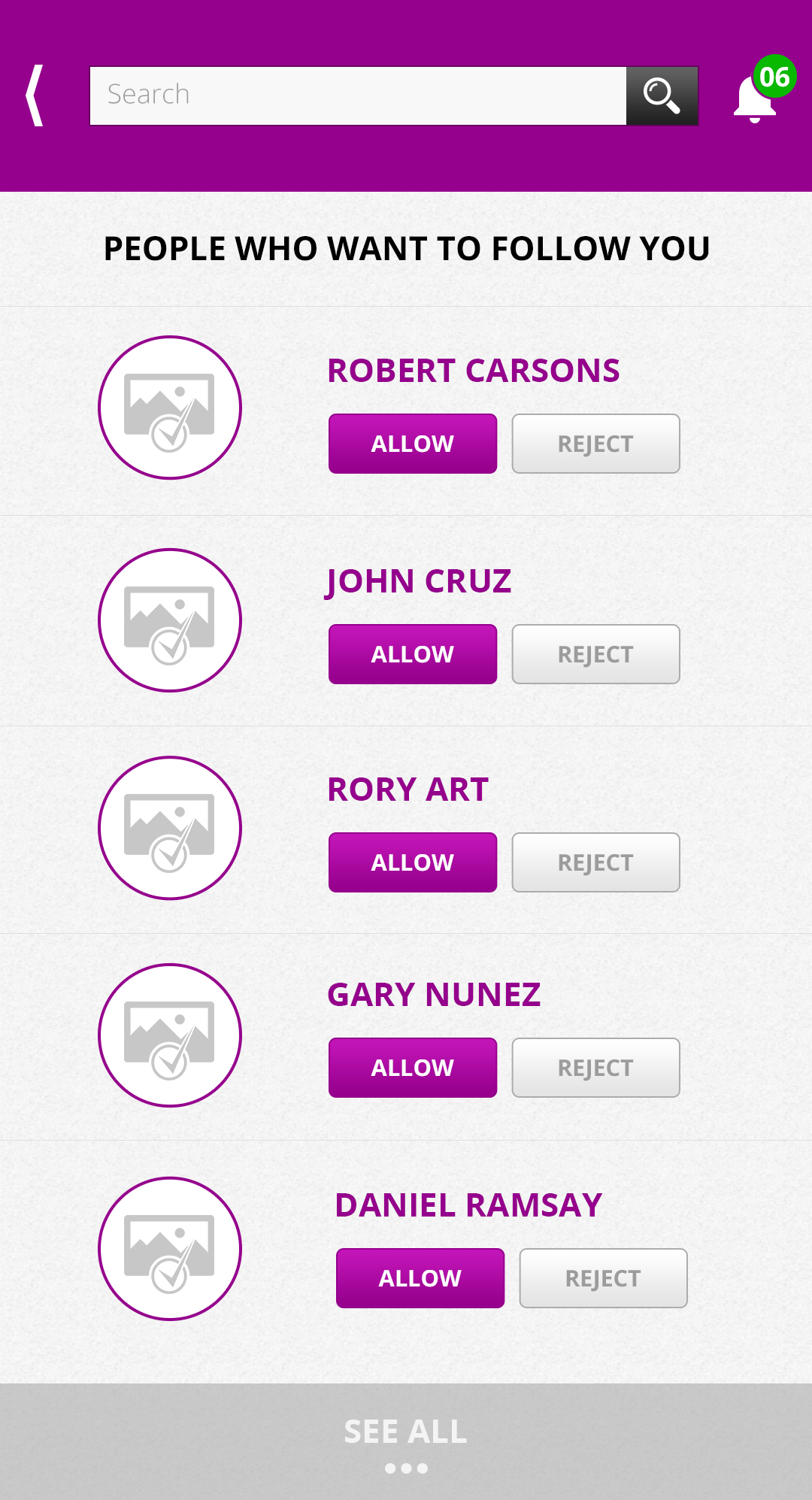Open Robert Carsons' profile picture
Image resolution: width=812 pixels, height=1500 pixels.
[x=170, y=408]
